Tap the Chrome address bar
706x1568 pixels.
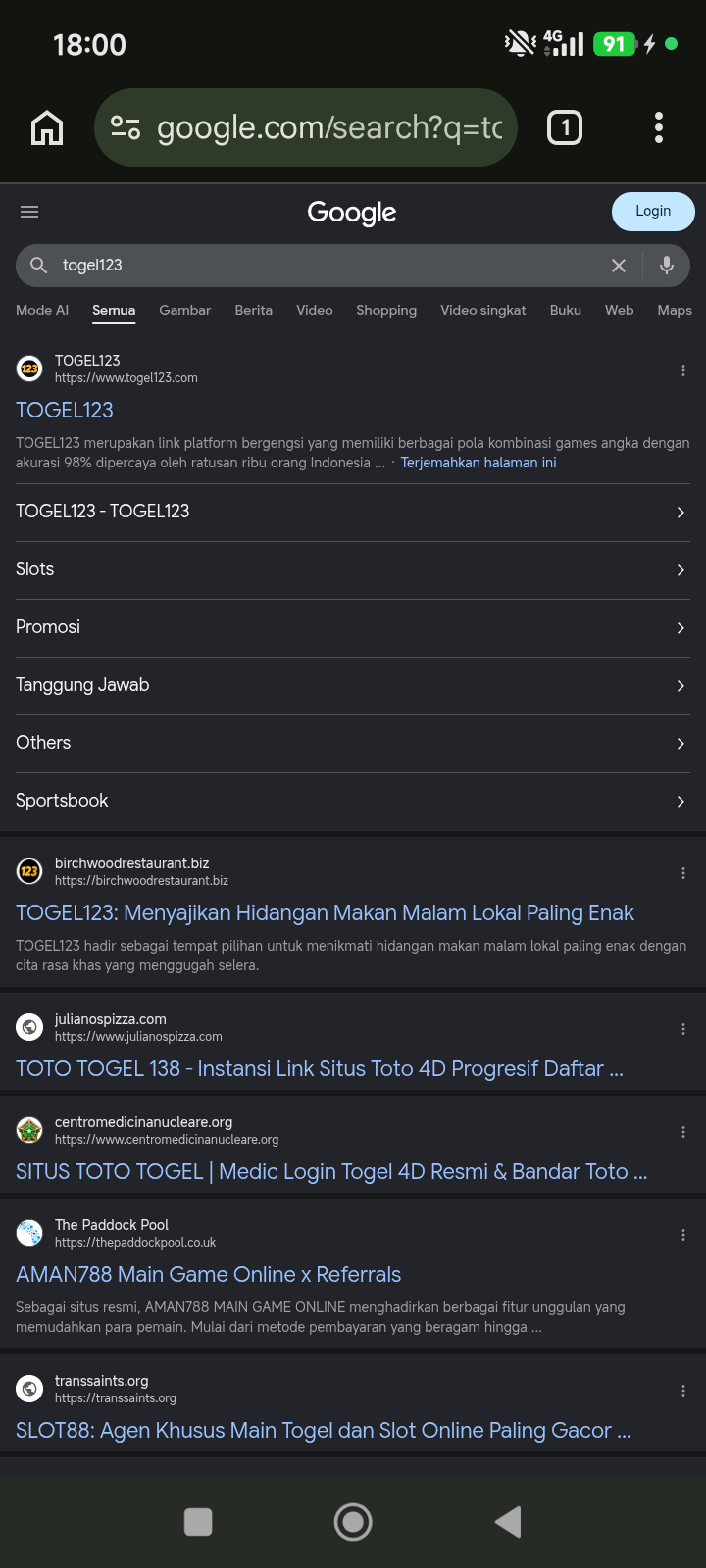point(306,127)
